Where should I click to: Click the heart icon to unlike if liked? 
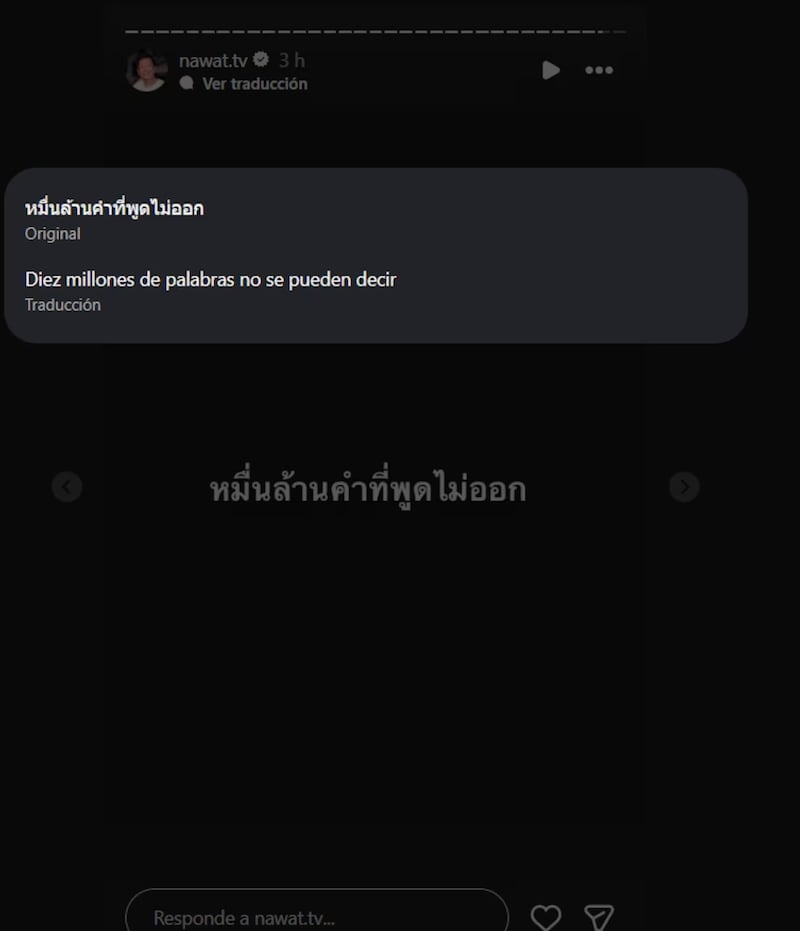(546, 915)
